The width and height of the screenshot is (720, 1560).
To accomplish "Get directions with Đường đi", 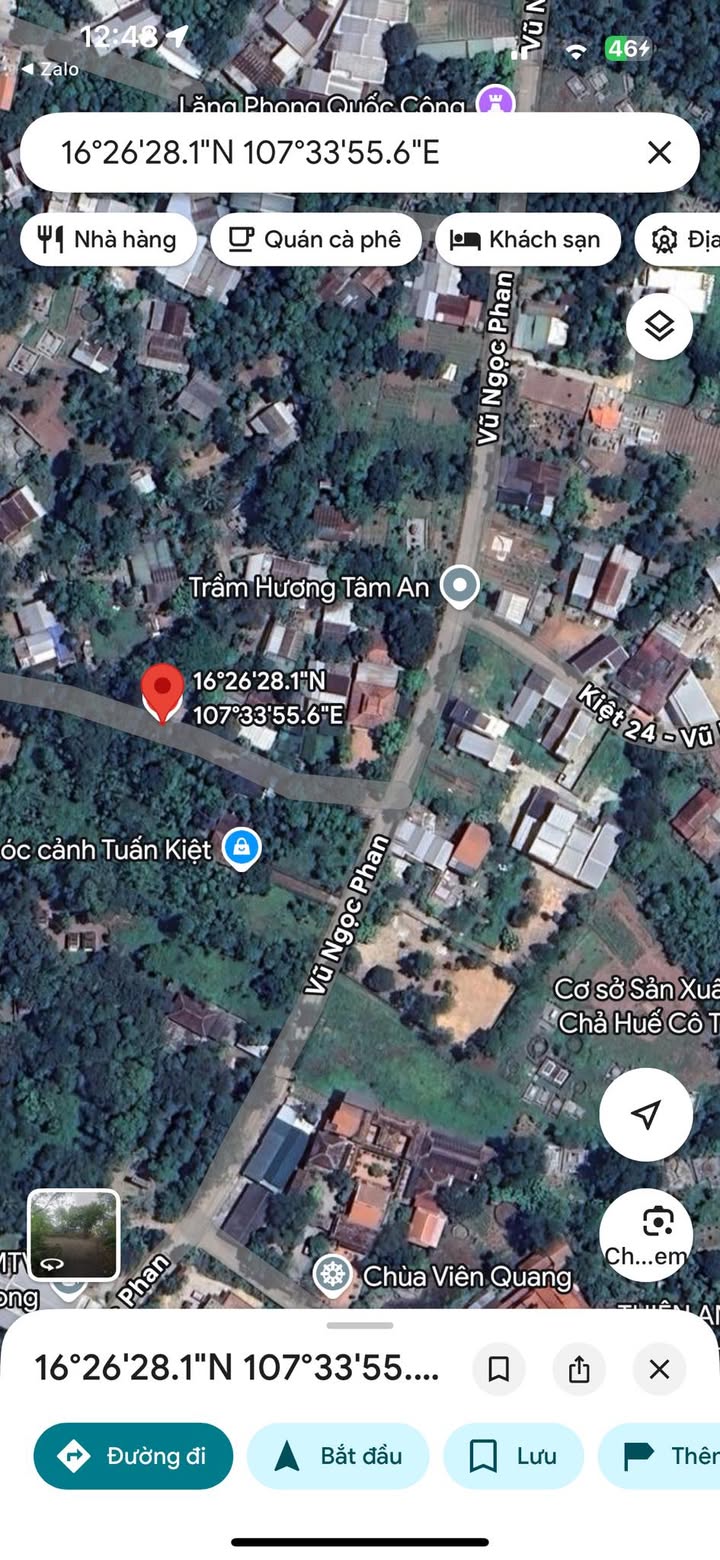I will click(133, 1456).
